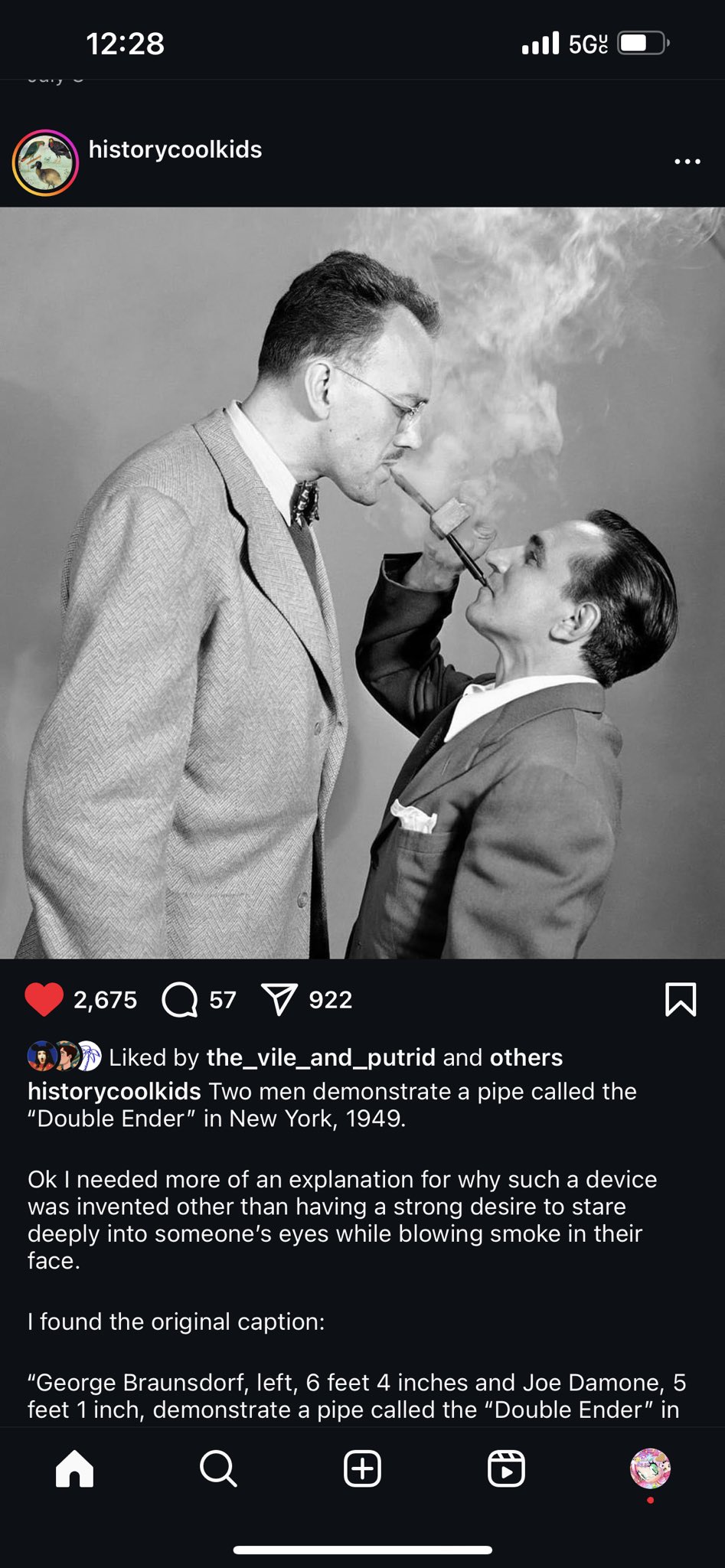
Task: Open the post's three-dot options menu
Action: click(687, 162)
